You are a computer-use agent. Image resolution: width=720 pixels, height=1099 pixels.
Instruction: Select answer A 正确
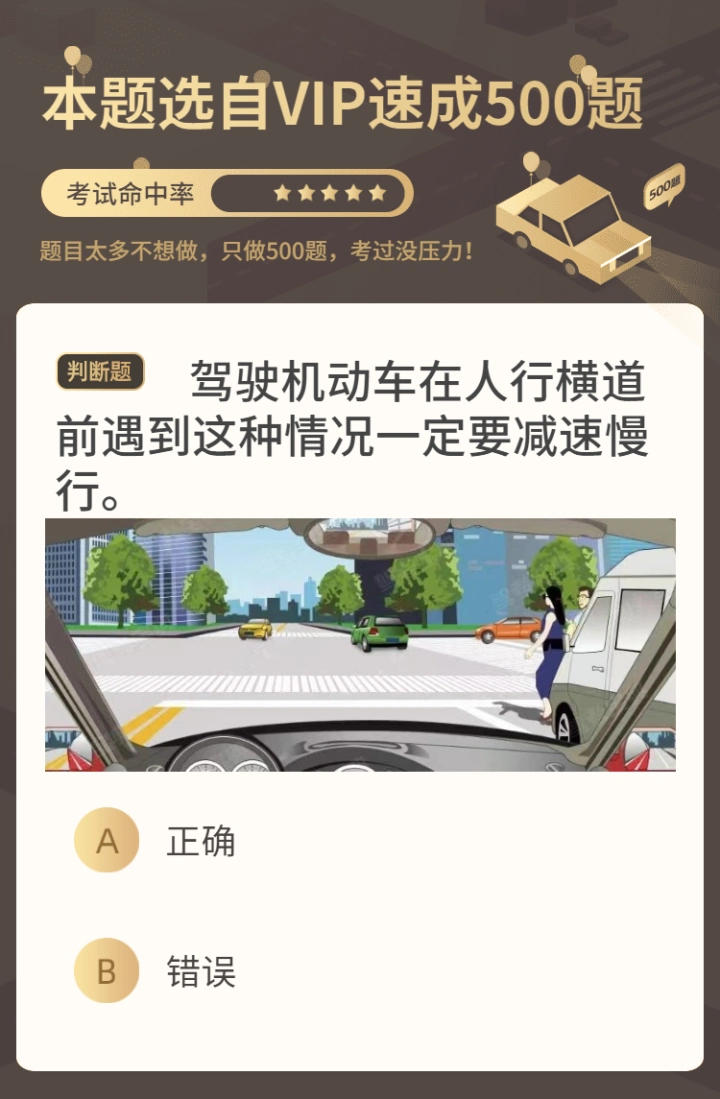[107, 841]
